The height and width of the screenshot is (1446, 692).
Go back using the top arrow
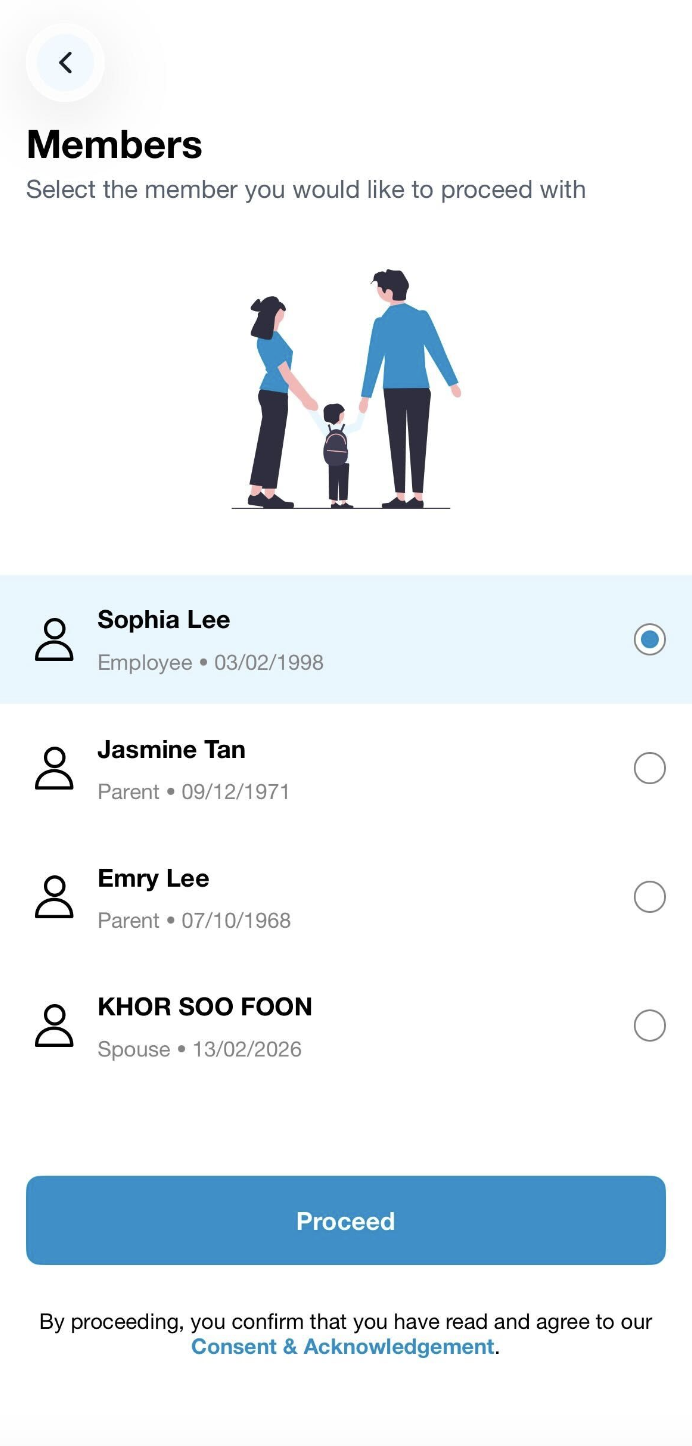65,63
